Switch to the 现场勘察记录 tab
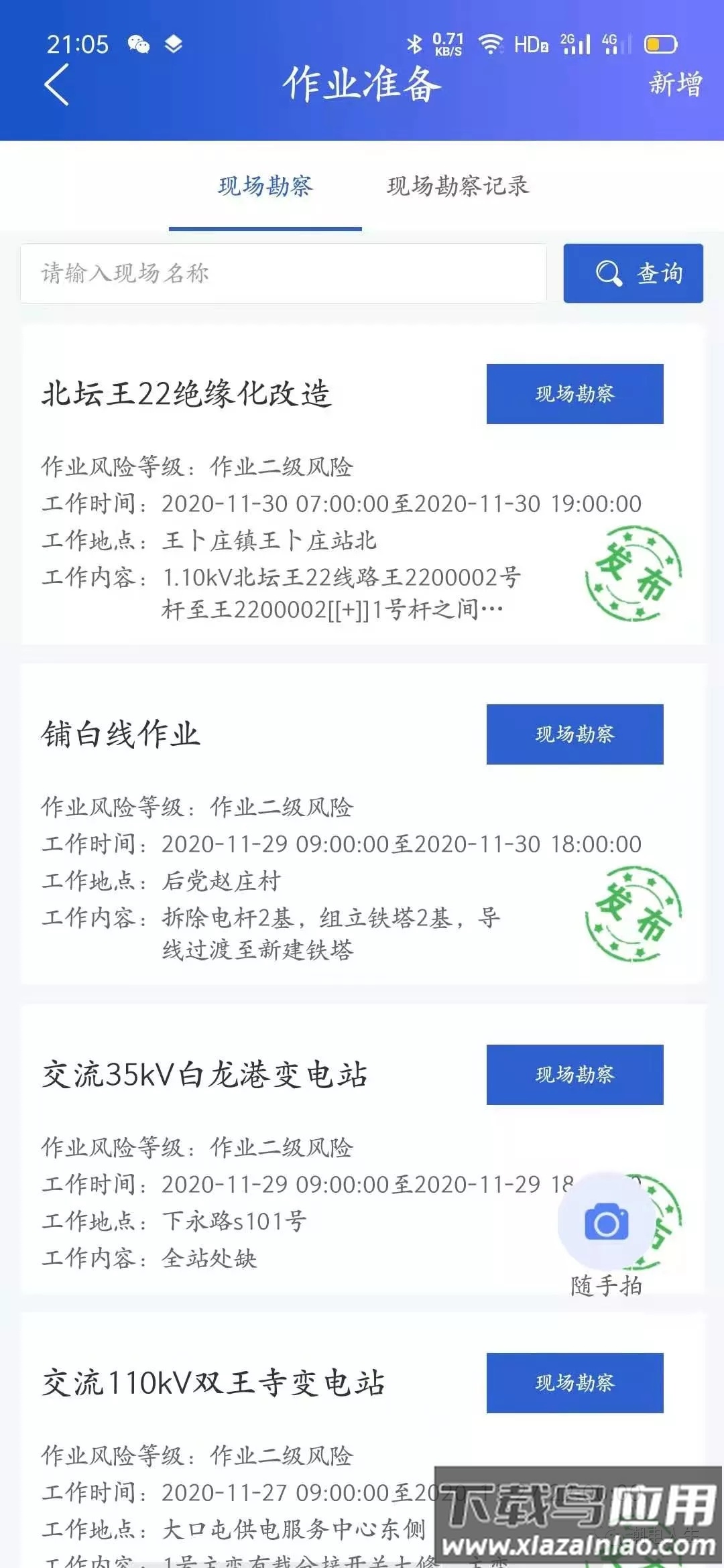The image size is (724, 1568). point(458,188)
